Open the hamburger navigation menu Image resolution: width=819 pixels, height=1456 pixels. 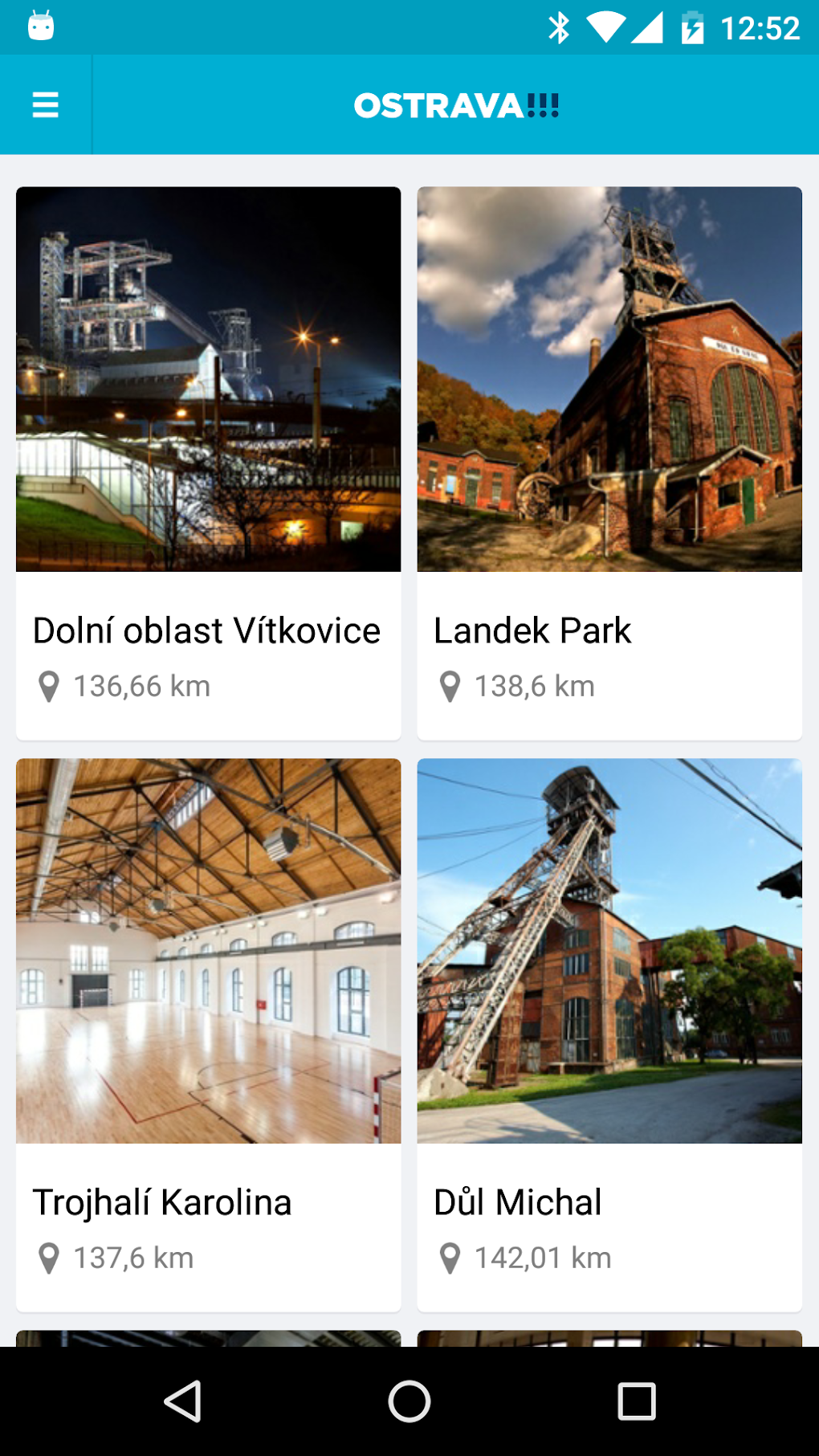(46, 105)
